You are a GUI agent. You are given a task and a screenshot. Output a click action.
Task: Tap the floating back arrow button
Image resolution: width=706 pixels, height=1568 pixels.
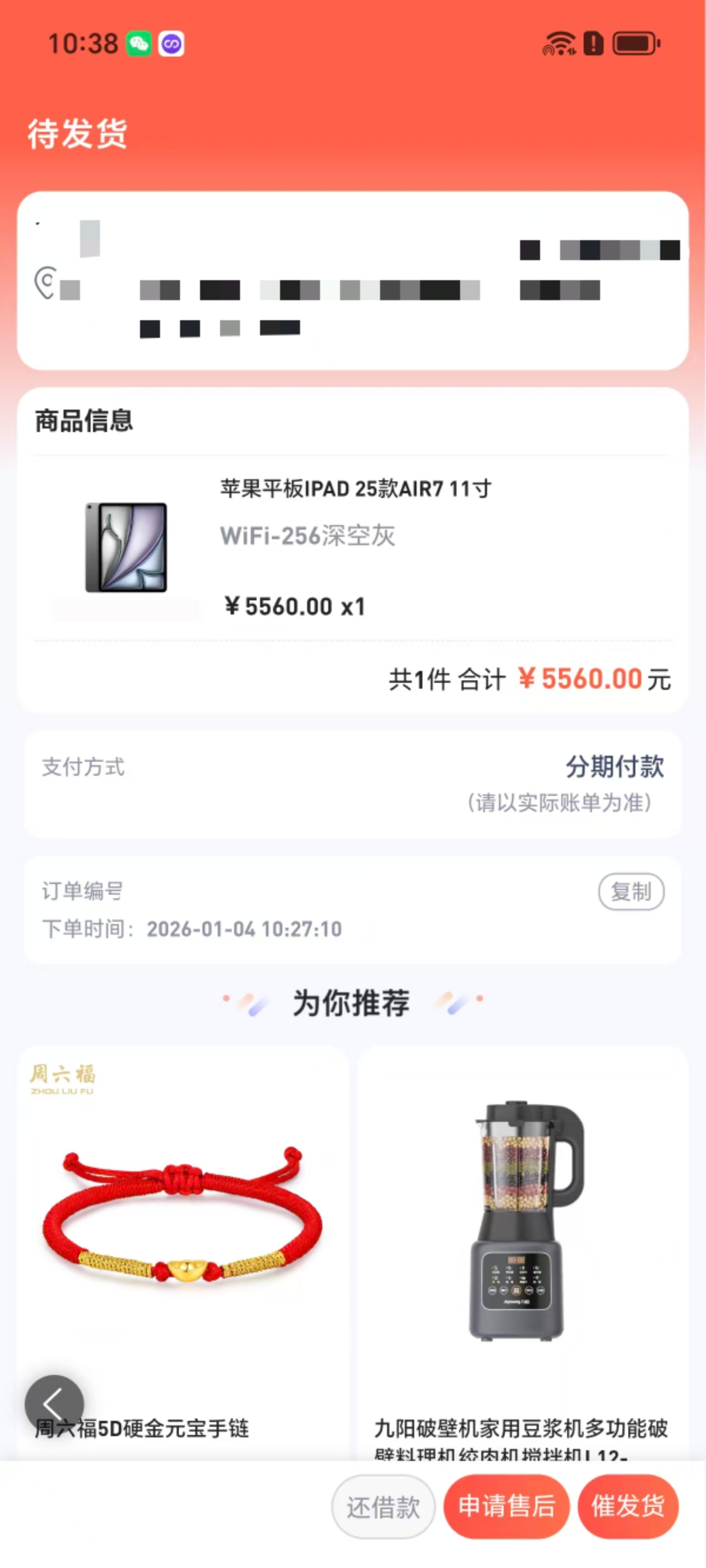click(54, 1404)
